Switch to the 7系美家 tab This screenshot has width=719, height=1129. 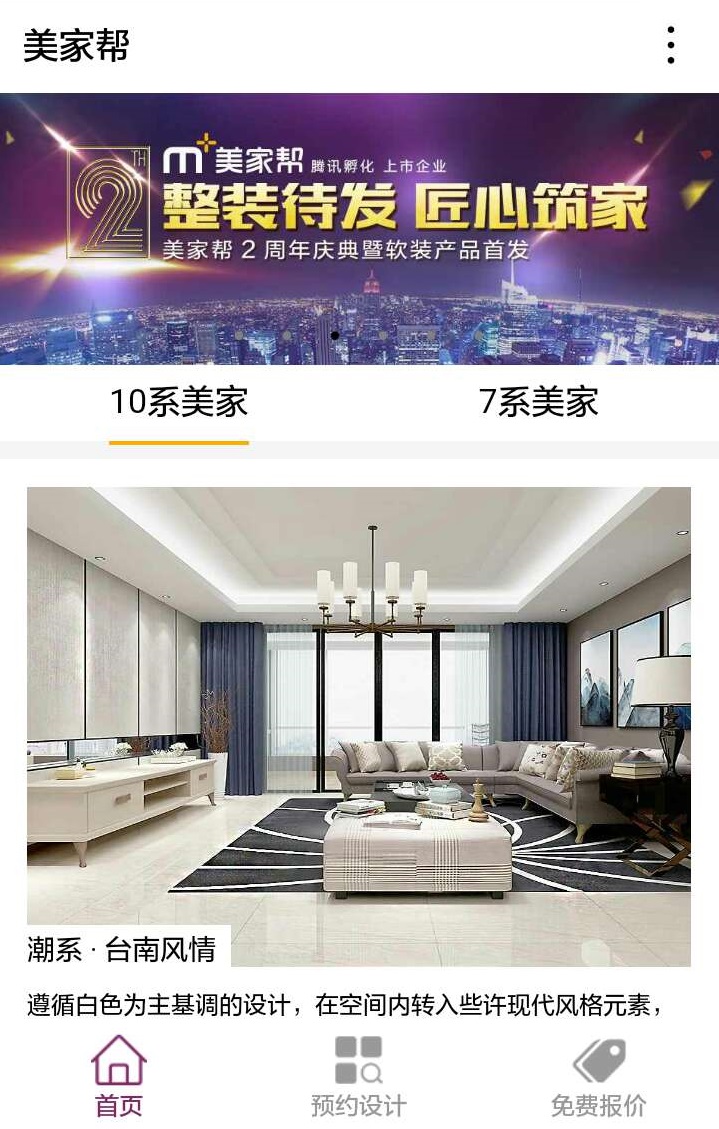539,403
